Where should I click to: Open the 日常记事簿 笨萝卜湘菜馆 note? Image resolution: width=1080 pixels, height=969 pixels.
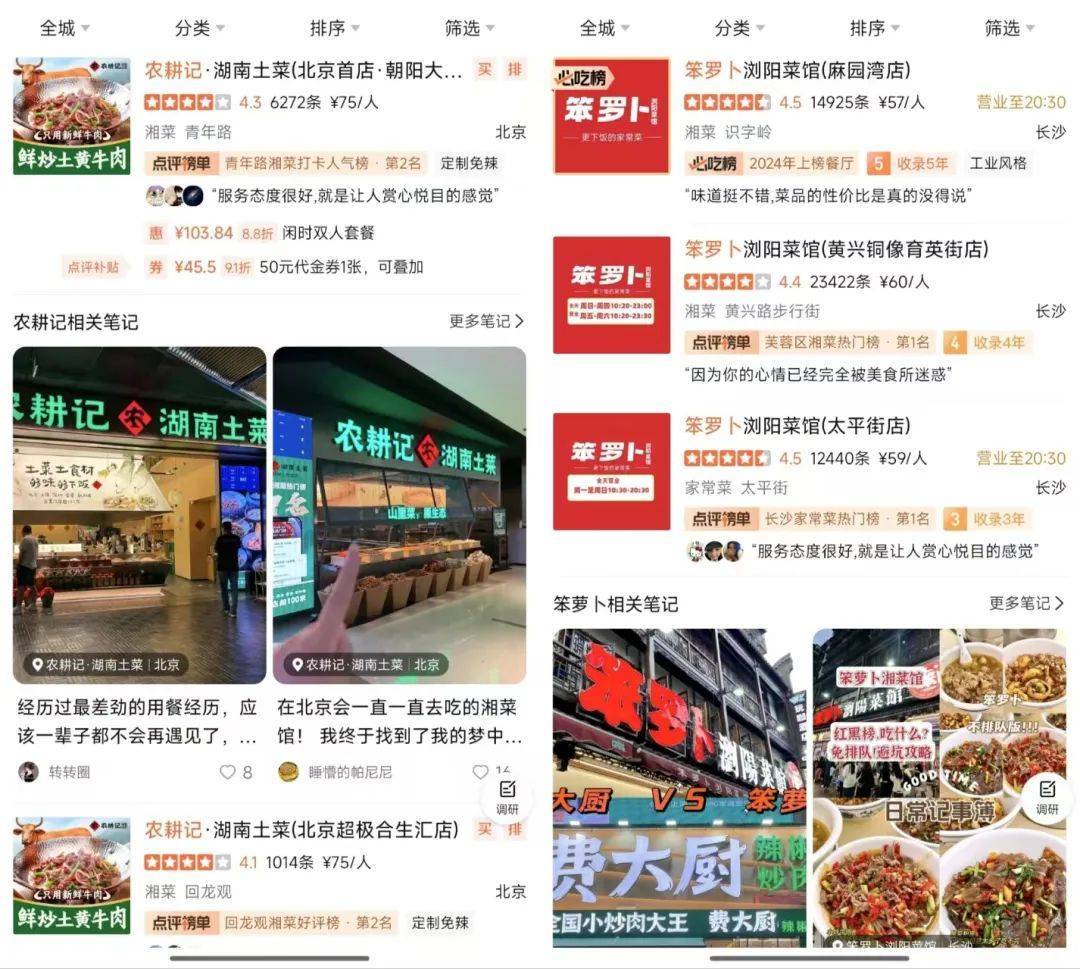click(x=938, y=787)
